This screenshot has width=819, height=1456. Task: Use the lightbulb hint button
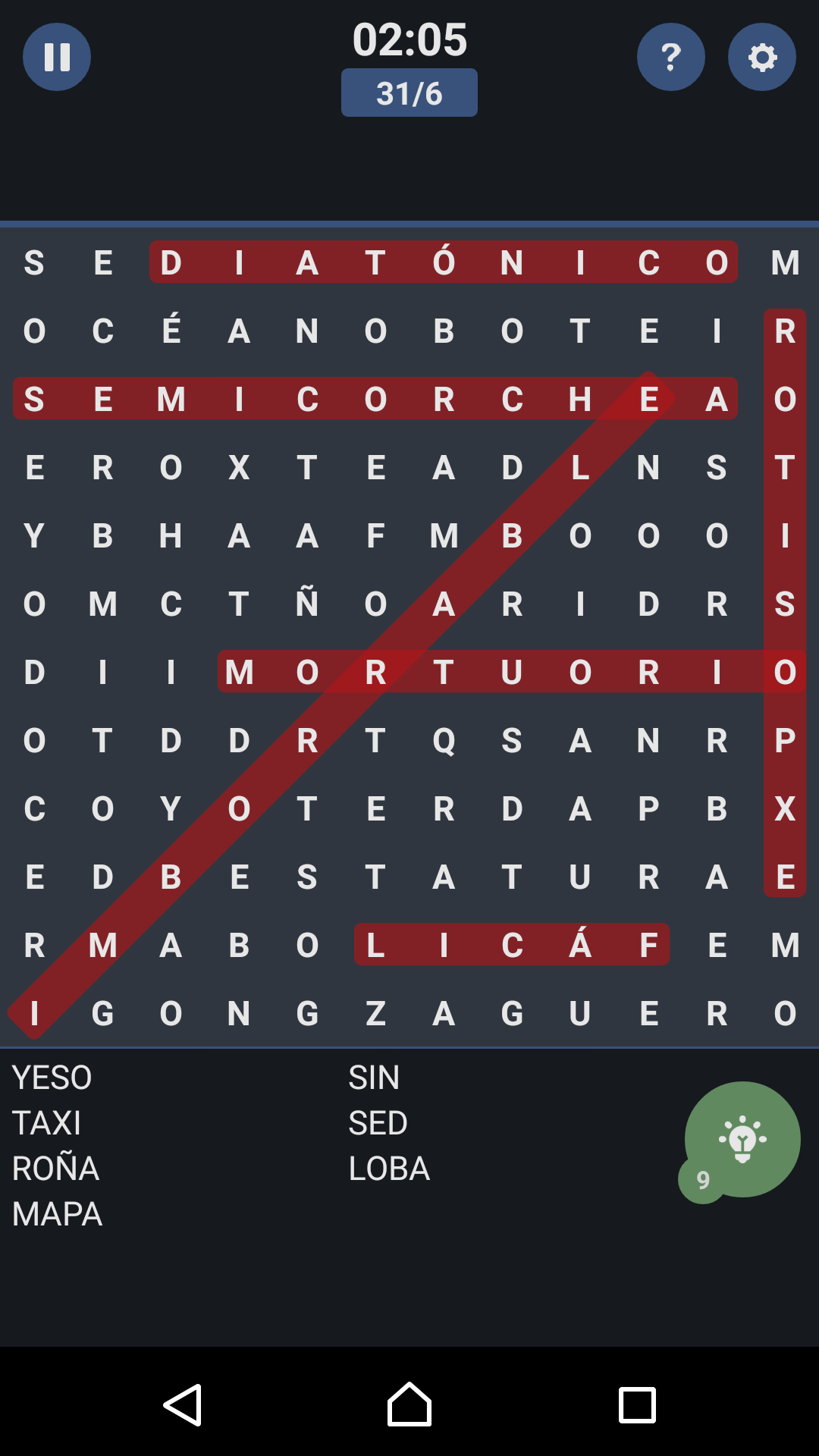click(742, 1139)
